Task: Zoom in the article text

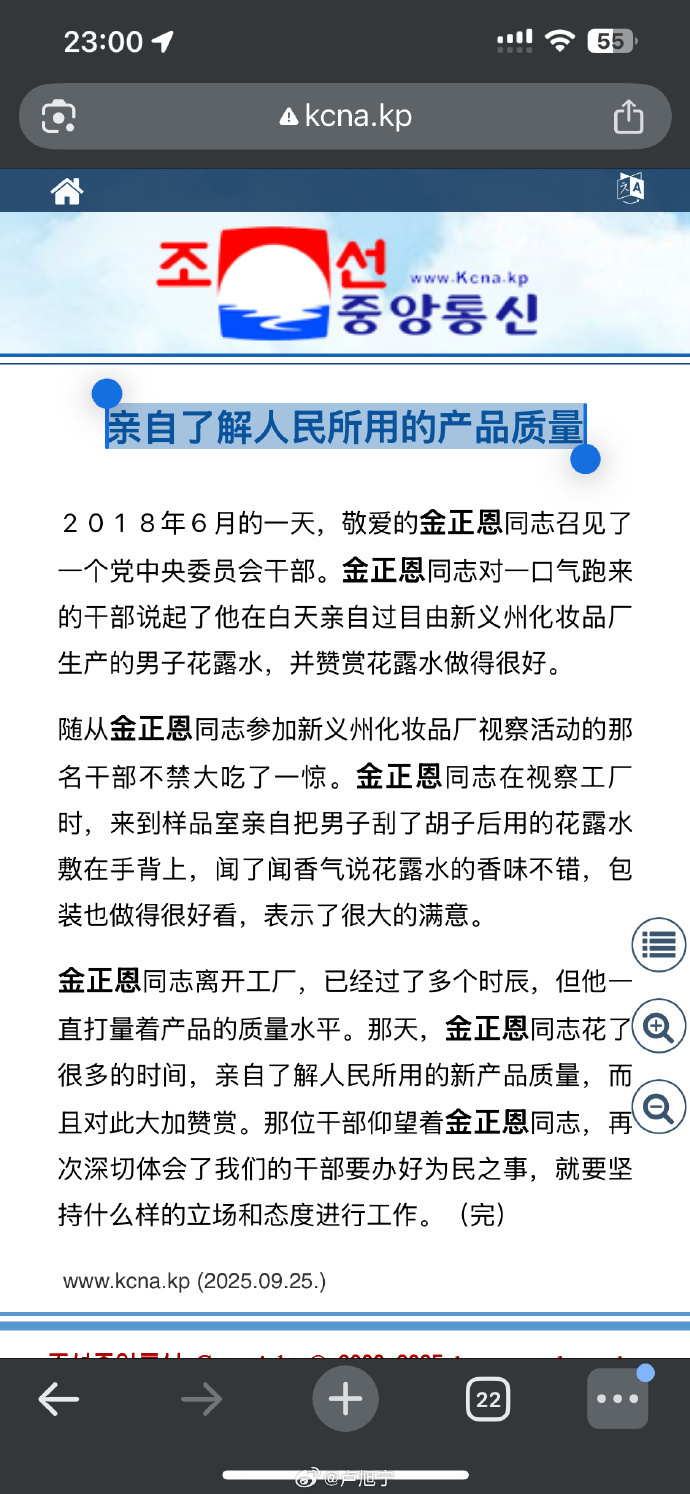Action: click(x=659, y=1027)
